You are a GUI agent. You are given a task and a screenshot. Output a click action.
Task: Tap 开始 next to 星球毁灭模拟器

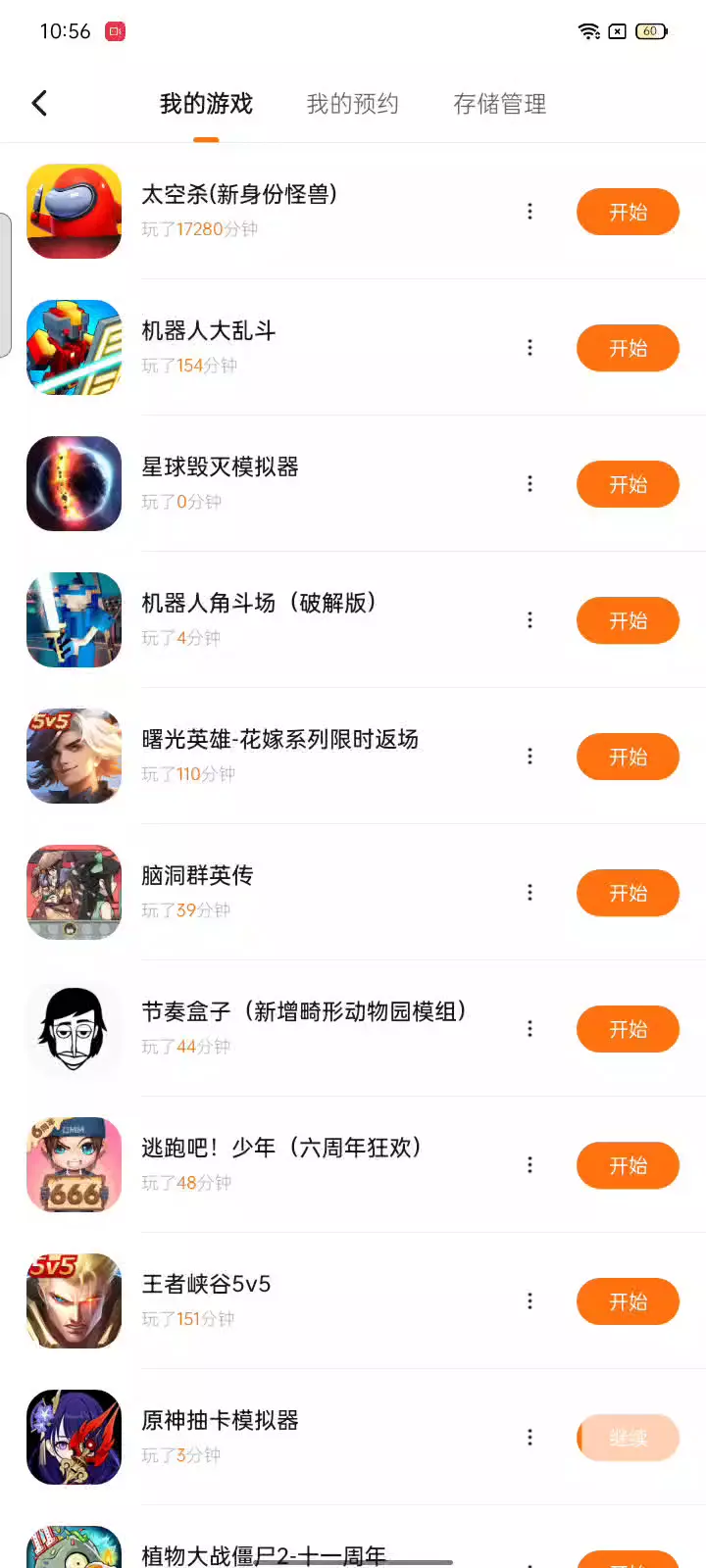pos(628,484)
